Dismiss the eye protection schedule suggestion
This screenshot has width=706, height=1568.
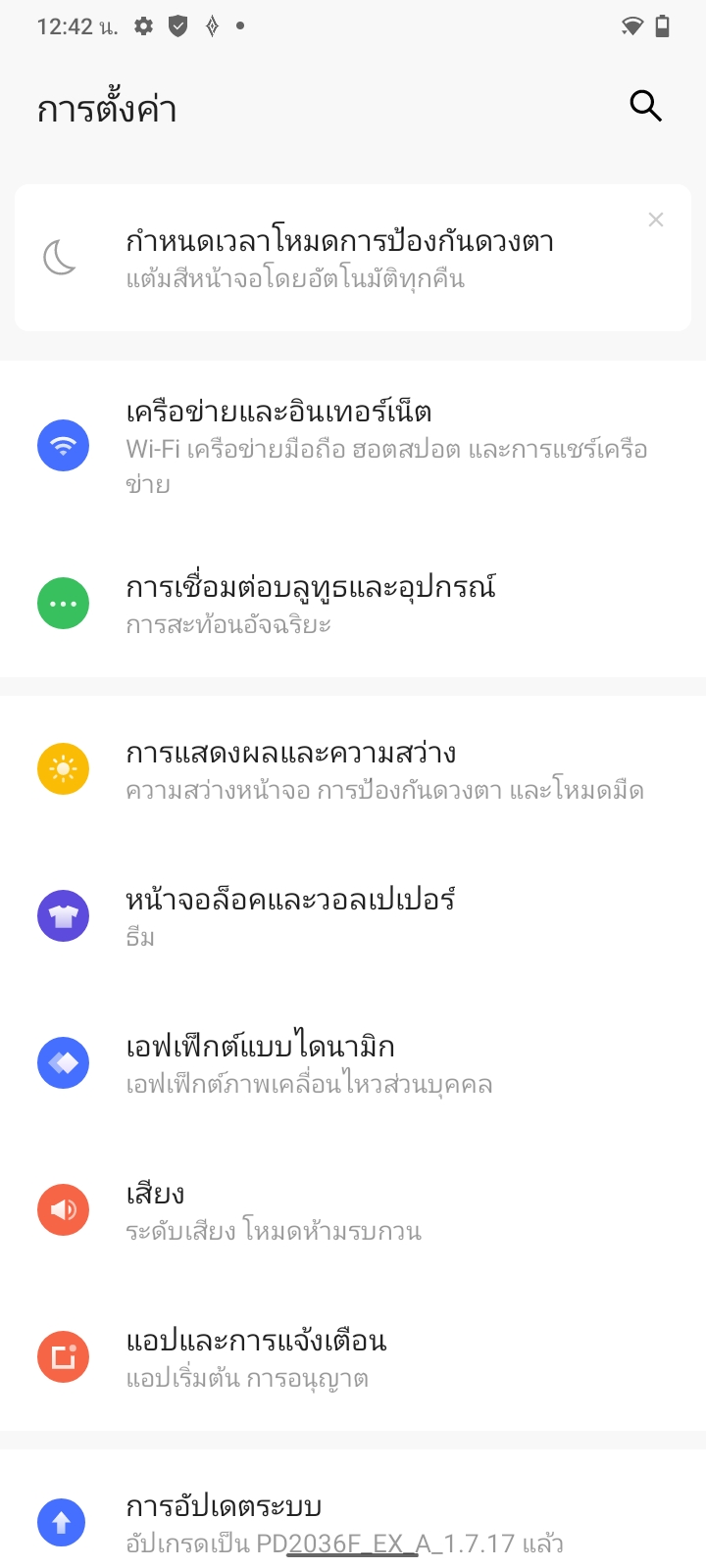pyautogui.click(x=656, y=220)
